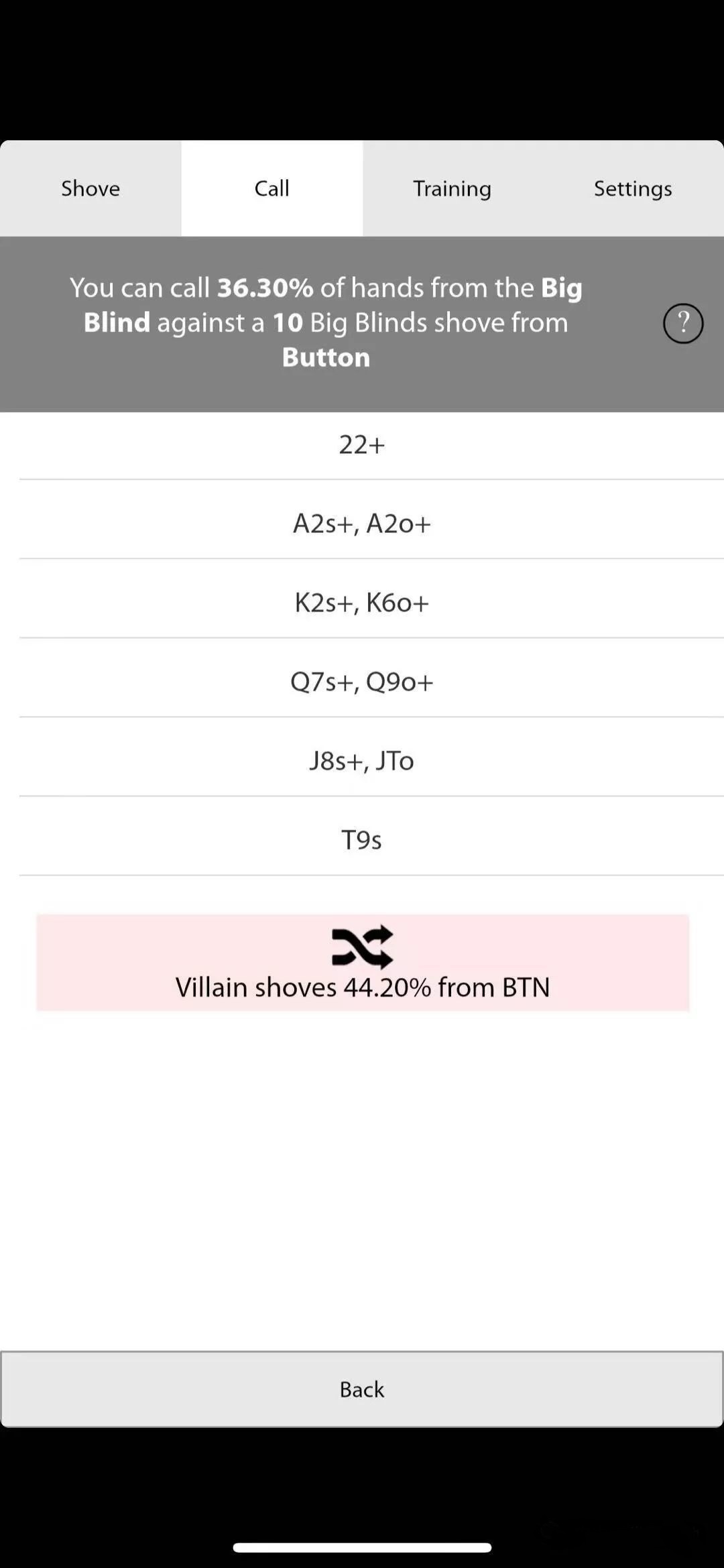This screenshot has height=1568, width=724.
Task: Select the Call tab
Action: point(271,188)
